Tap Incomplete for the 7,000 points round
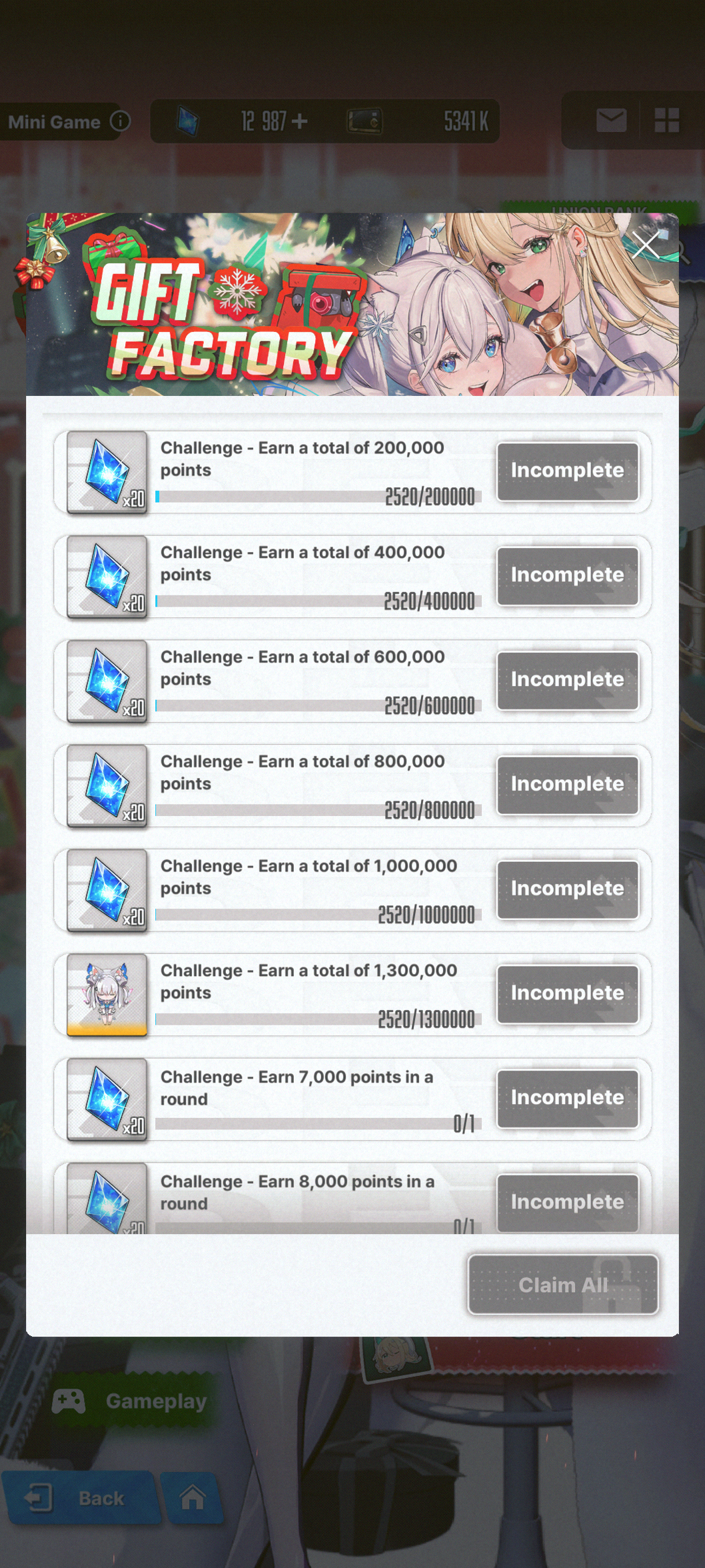The height and width of the screenshot is (1568, 705). click(x=568, y=1099)
